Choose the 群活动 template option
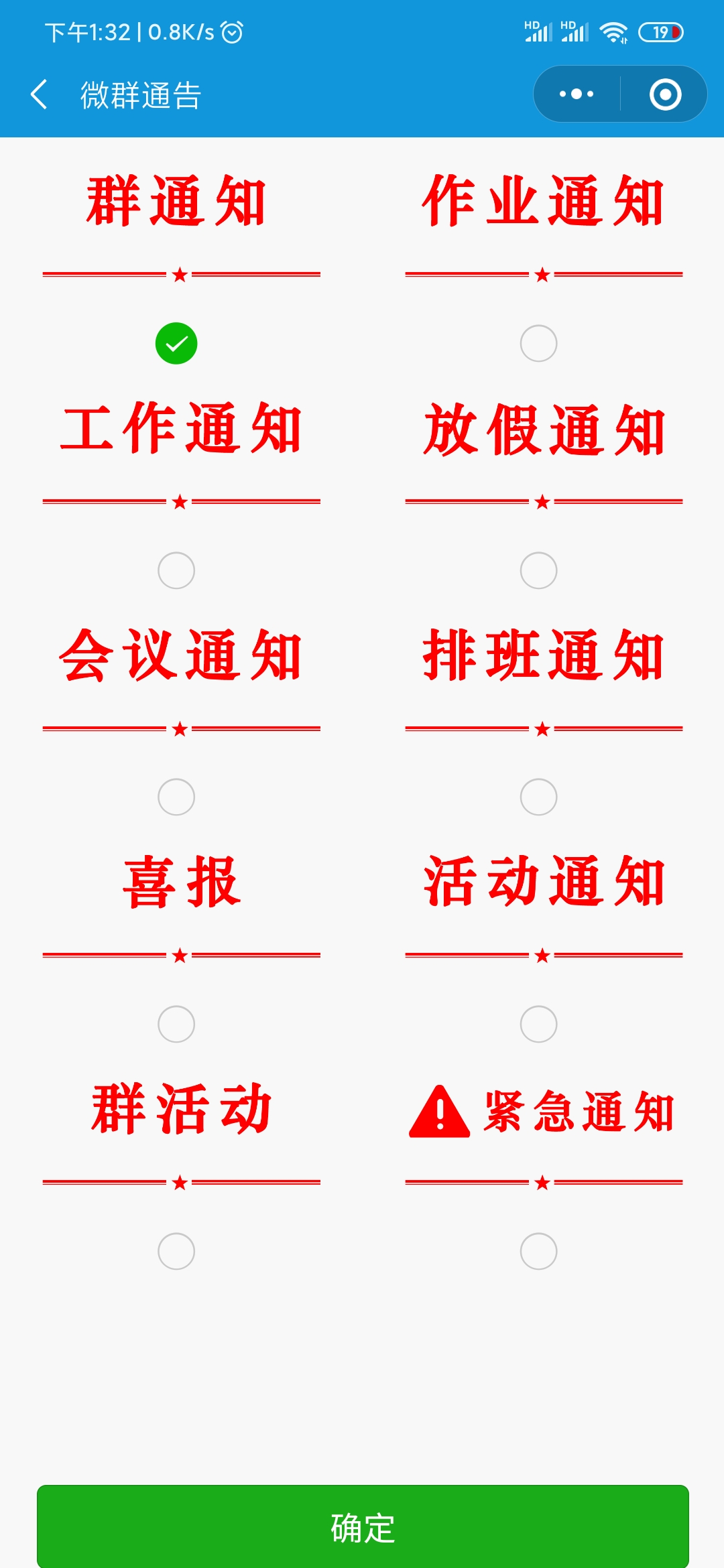The image size is (724, 1568). [176, 1251]
